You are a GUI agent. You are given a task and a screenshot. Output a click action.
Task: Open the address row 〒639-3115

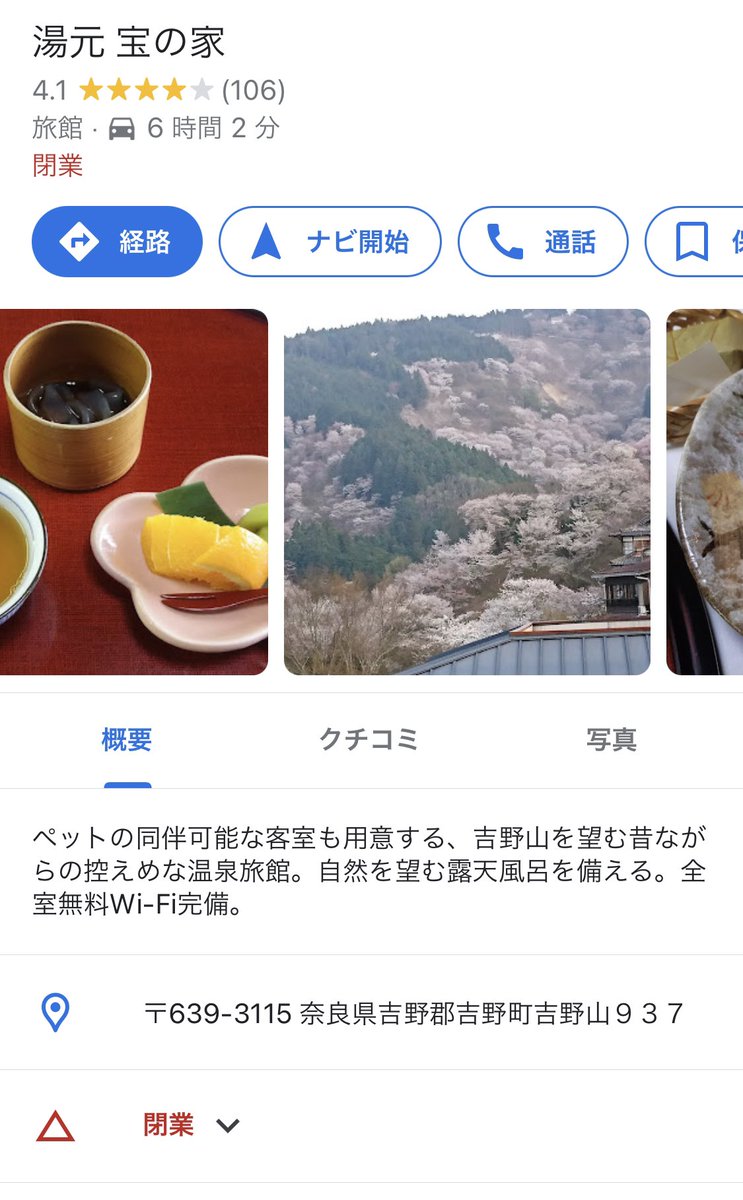click(413, 1014)
